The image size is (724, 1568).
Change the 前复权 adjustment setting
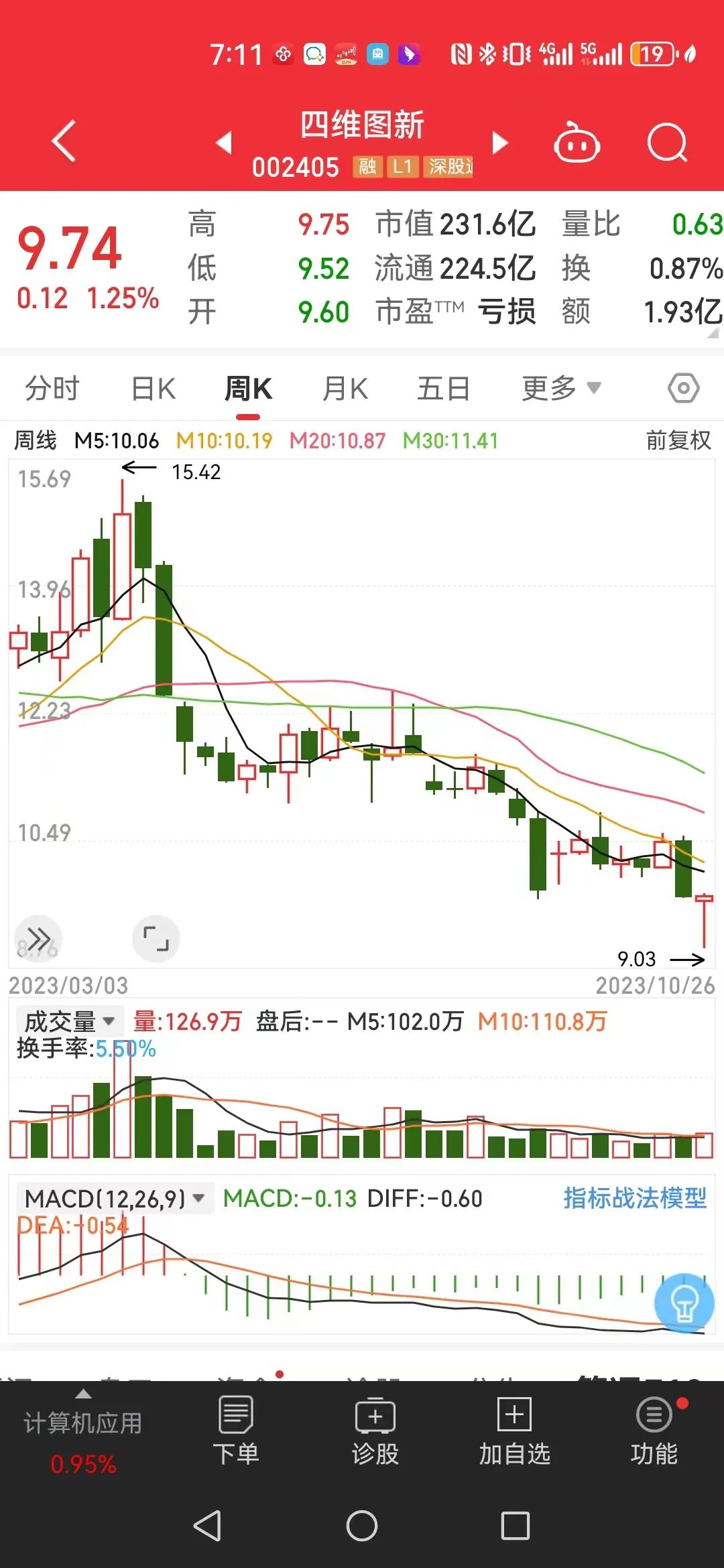click(678, 440)
